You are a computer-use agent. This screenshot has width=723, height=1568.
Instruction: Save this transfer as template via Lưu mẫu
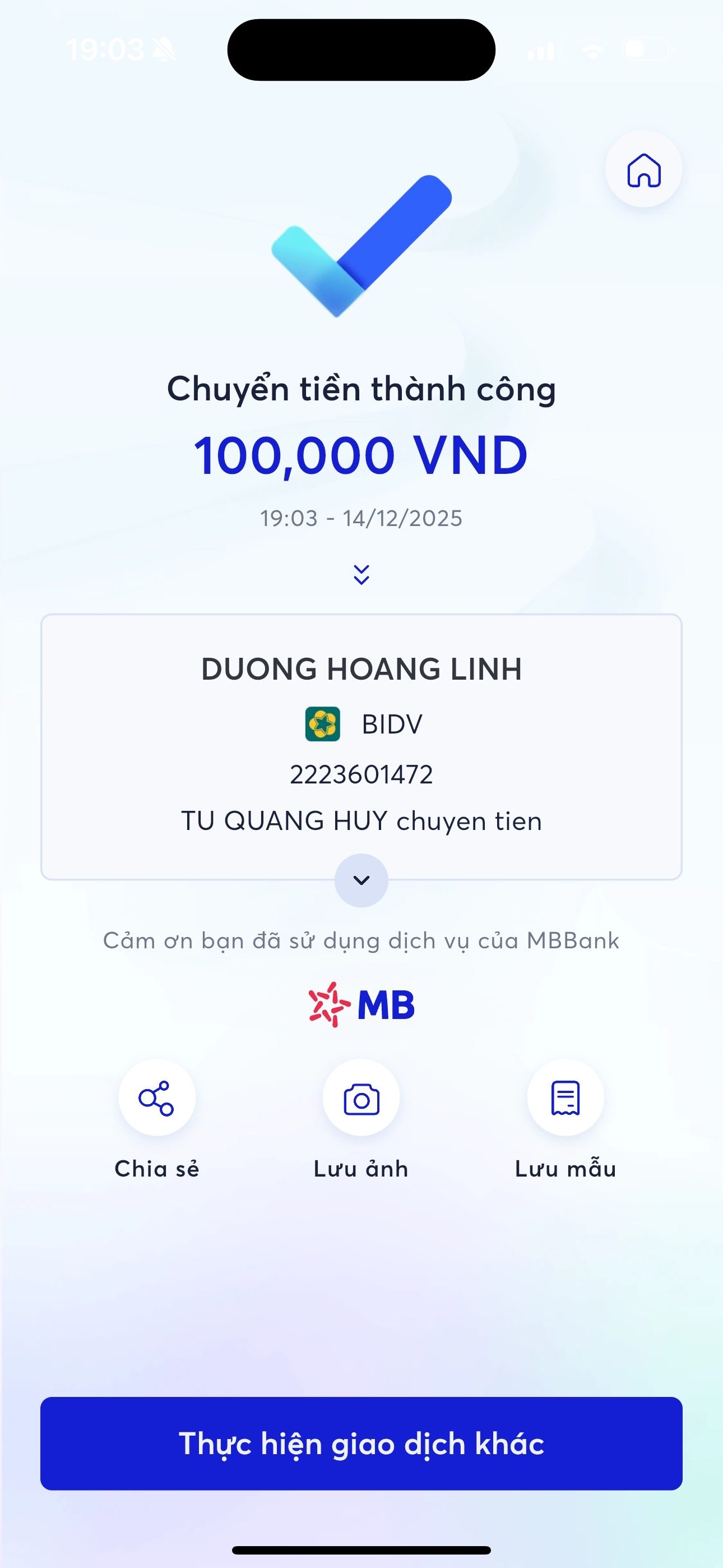click(x=566, y=1098)
